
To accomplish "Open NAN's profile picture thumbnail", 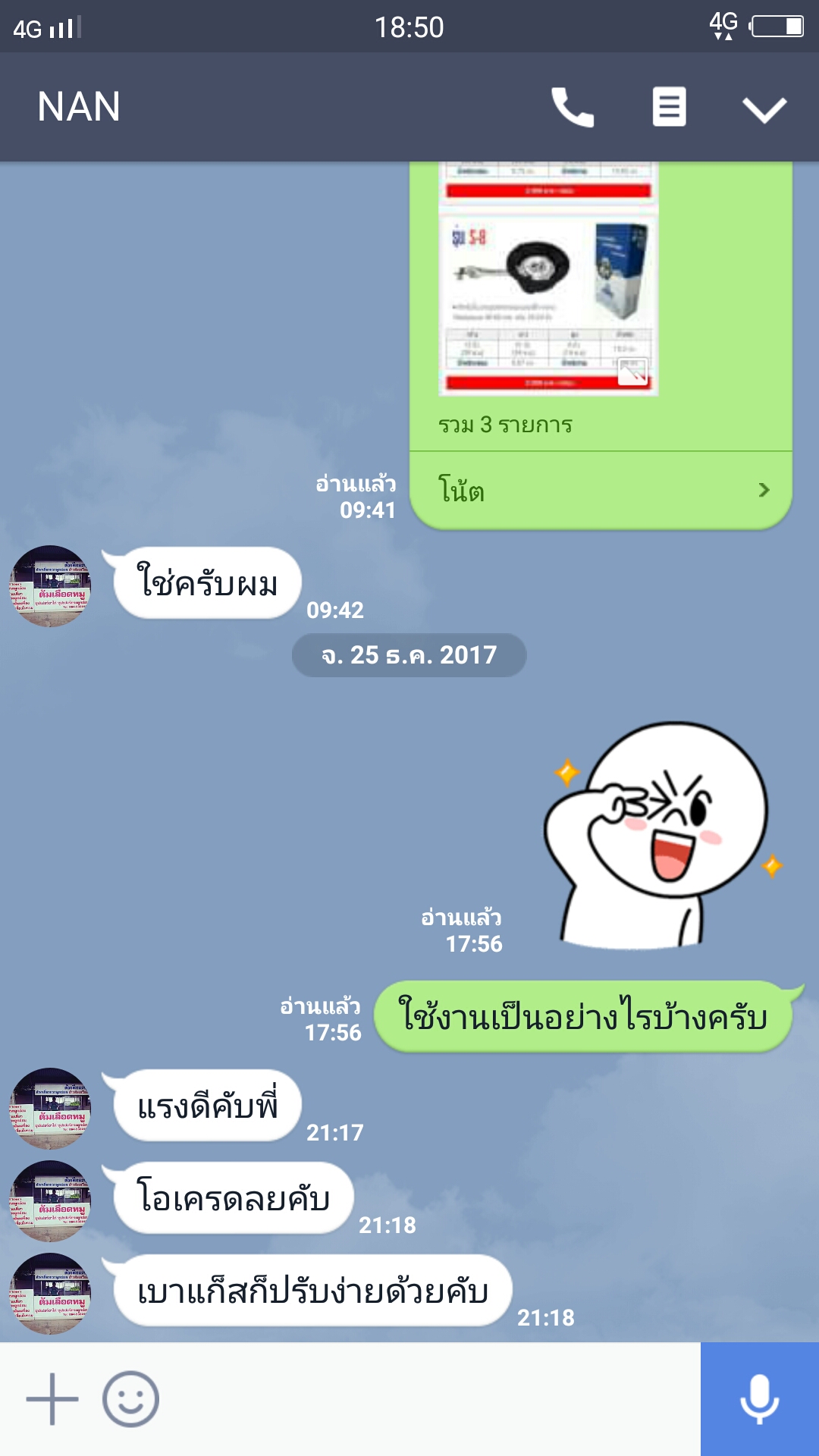I will click(49, 584).
